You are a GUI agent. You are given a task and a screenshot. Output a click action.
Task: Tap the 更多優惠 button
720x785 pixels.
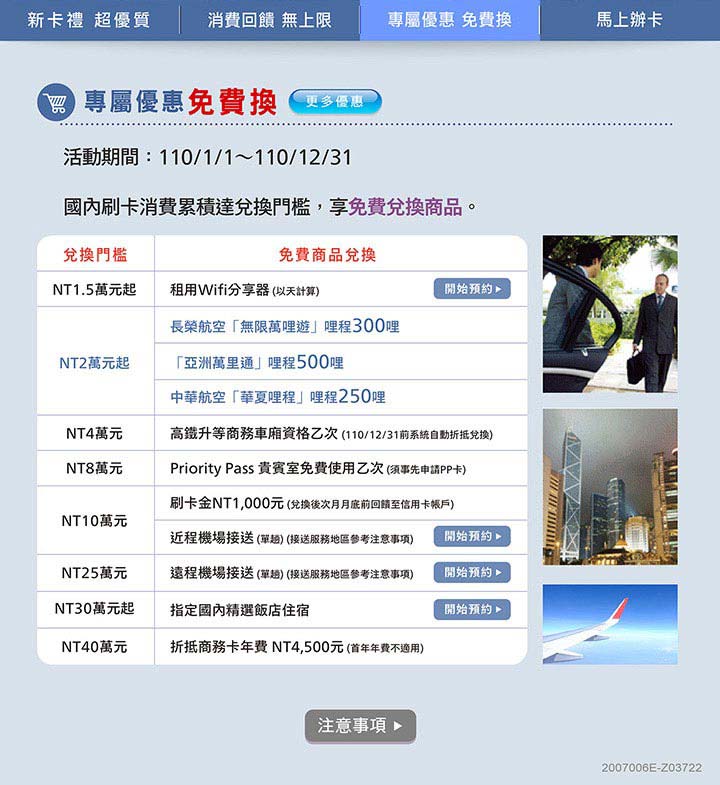click(334, 101)
